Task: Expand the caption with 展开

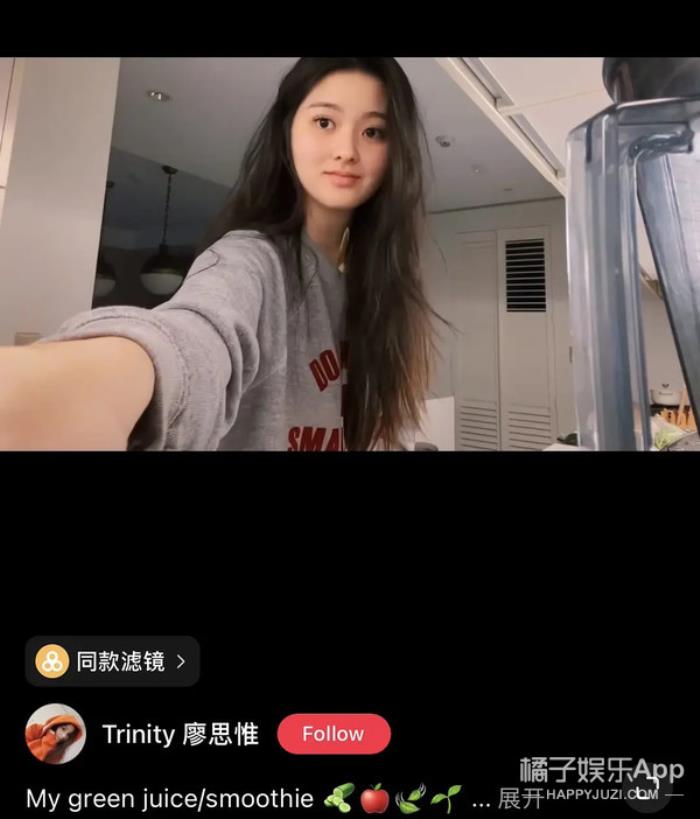Action: tap(520, 798)
